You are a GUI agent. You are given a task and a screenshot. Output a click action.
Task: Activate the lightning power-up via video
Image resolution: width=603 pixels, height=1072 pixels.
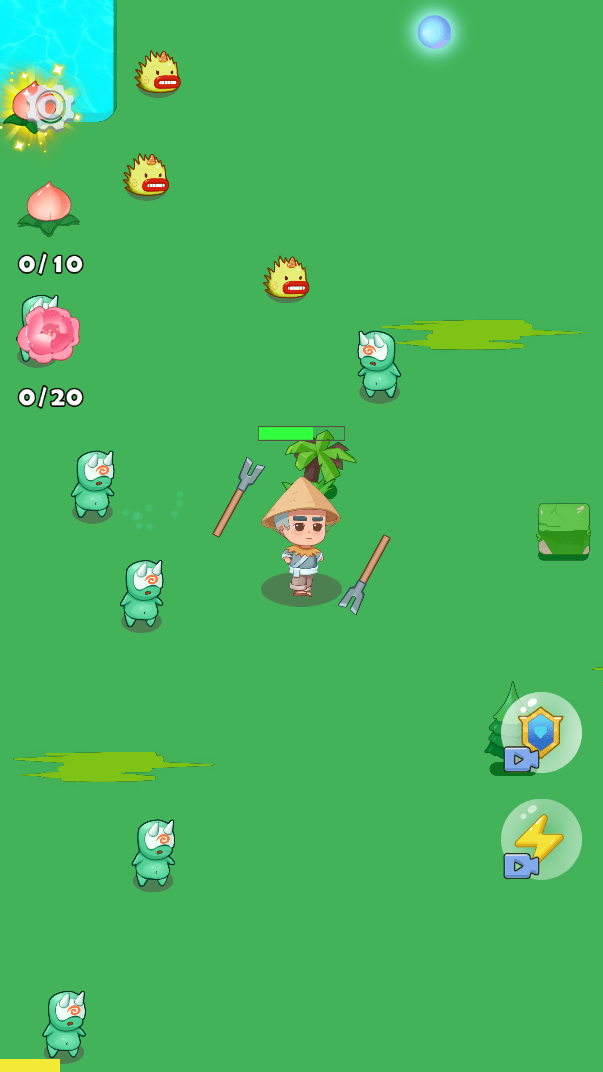click(541, 839)
